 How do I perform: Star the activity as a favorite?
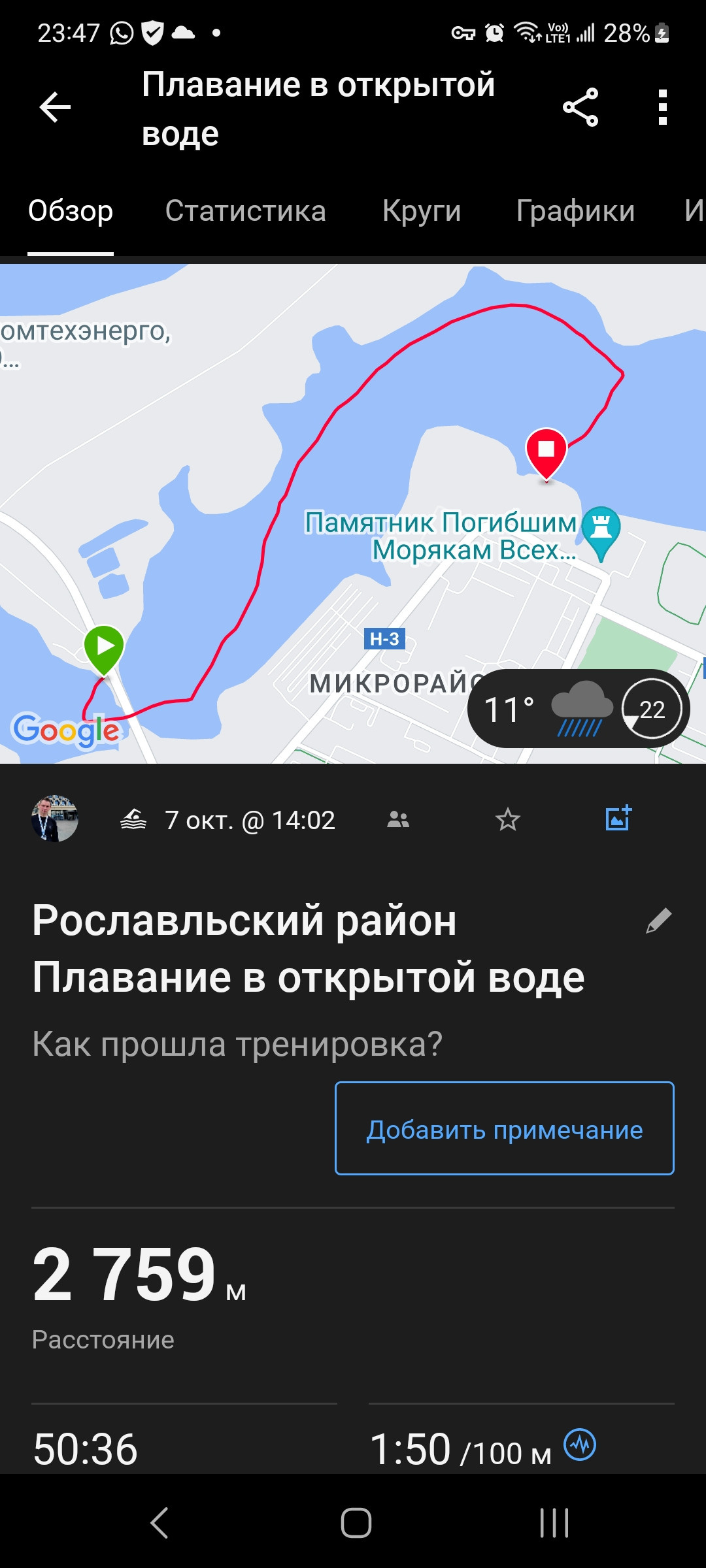(x=508, y=819)
